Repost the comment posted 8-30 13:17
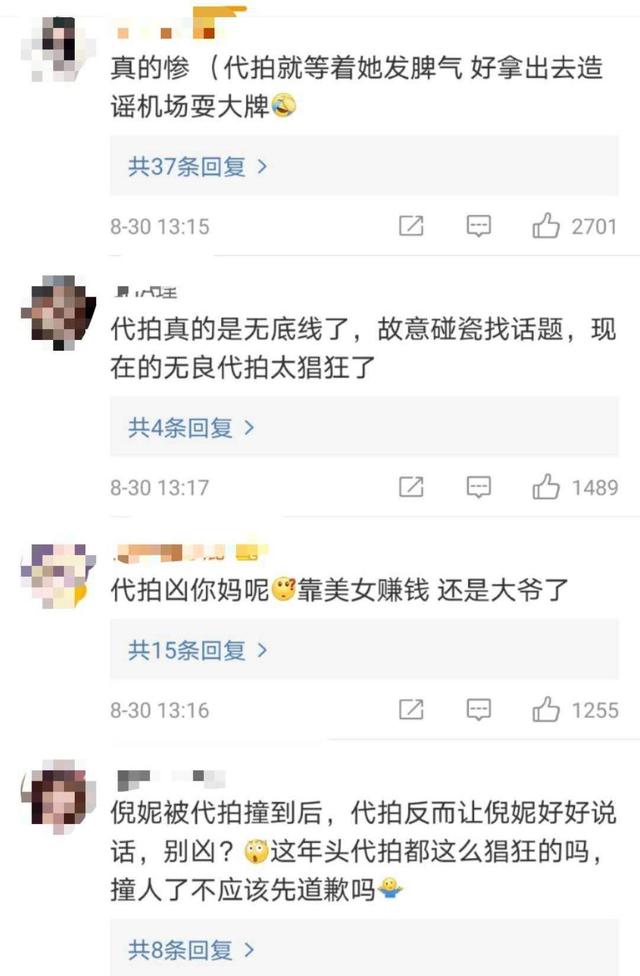The image size is (640, 976). [x=411, y=488]
